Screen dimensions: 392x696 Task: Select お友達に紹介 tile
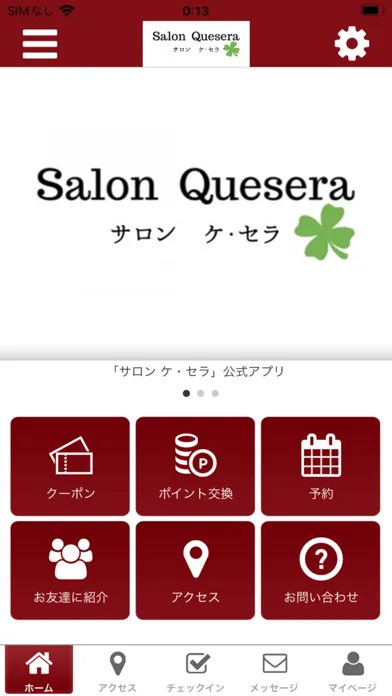click(70, 570)
